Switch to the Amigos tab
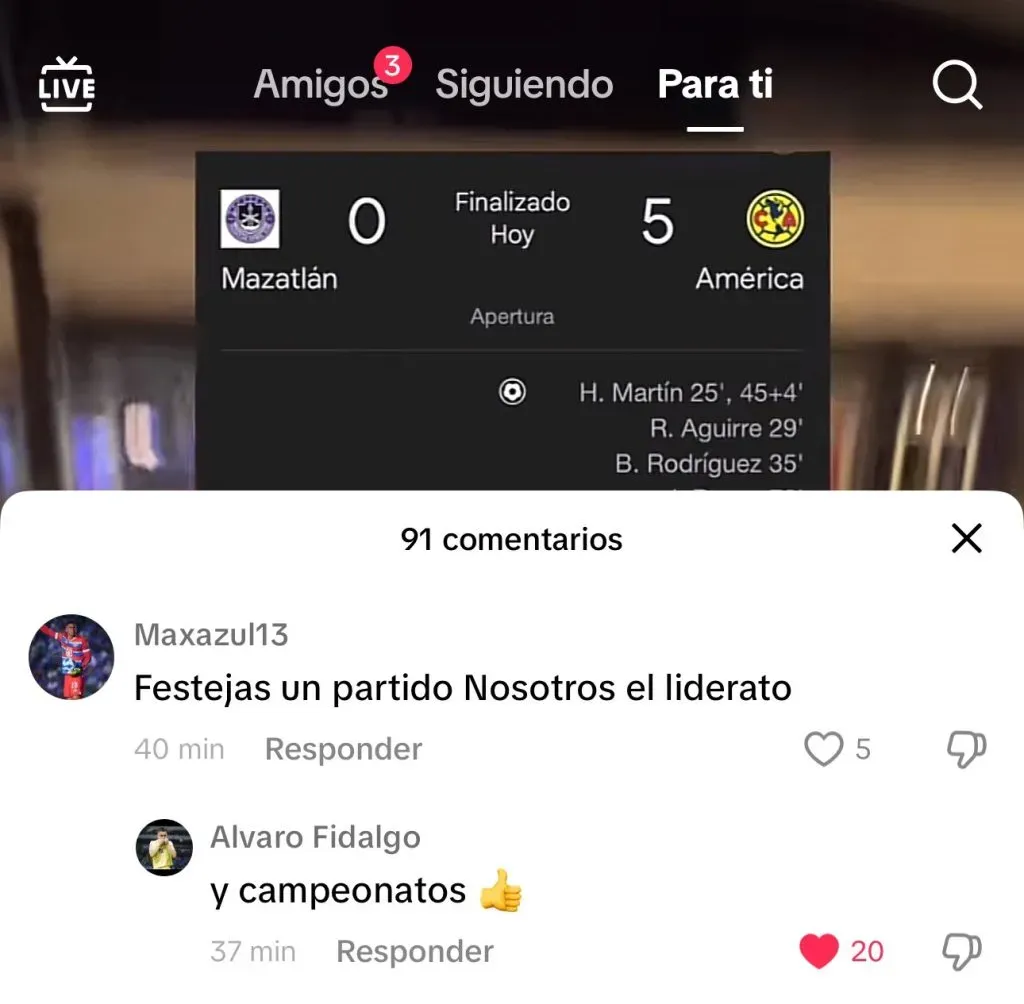This screenshot has height=1004, width=1024. click(x=320, y=85)
